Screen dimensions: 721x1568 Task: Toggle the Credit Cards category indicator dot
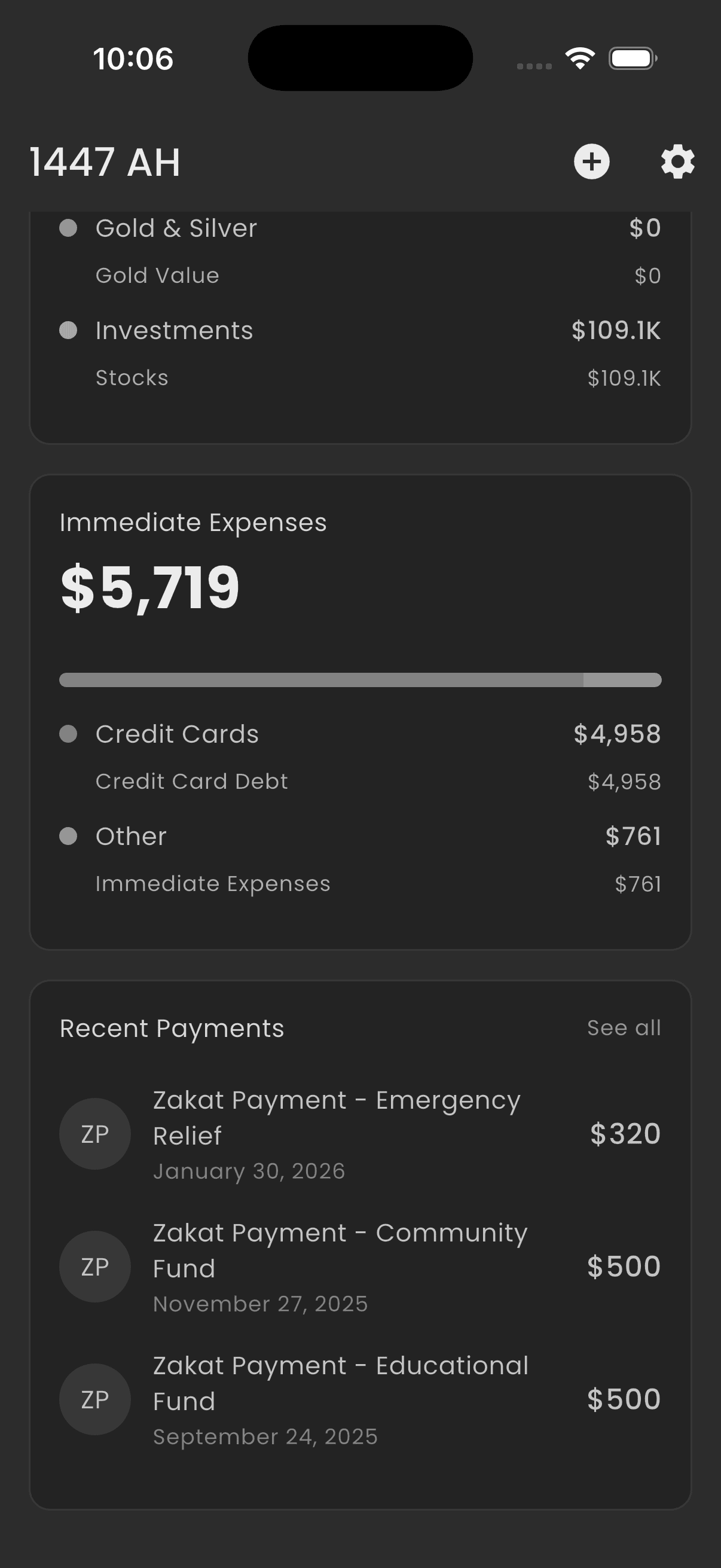click(x=69, y=734)
